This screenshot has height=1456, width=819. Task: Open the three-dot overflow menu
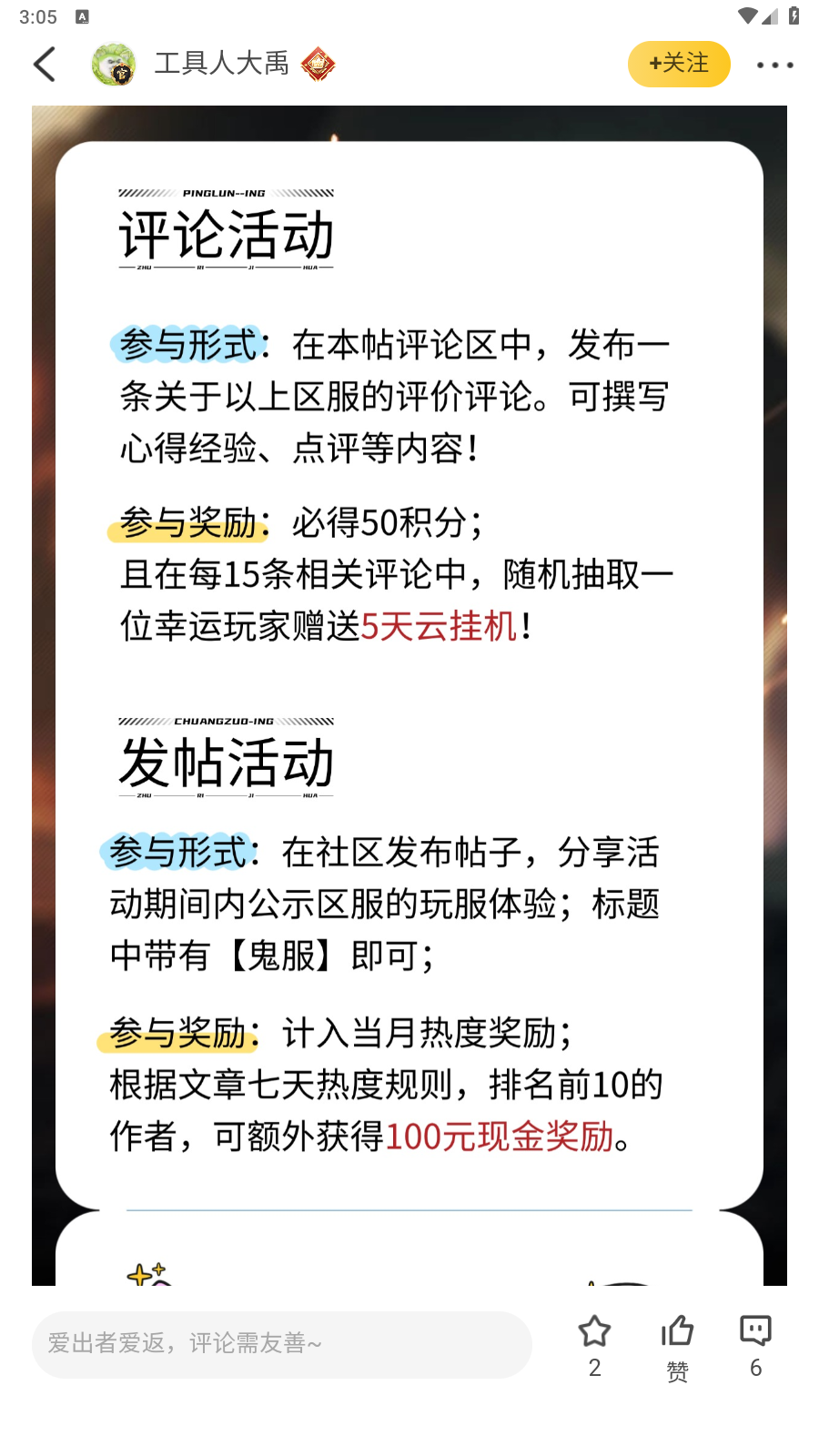[x=774, y=65]
